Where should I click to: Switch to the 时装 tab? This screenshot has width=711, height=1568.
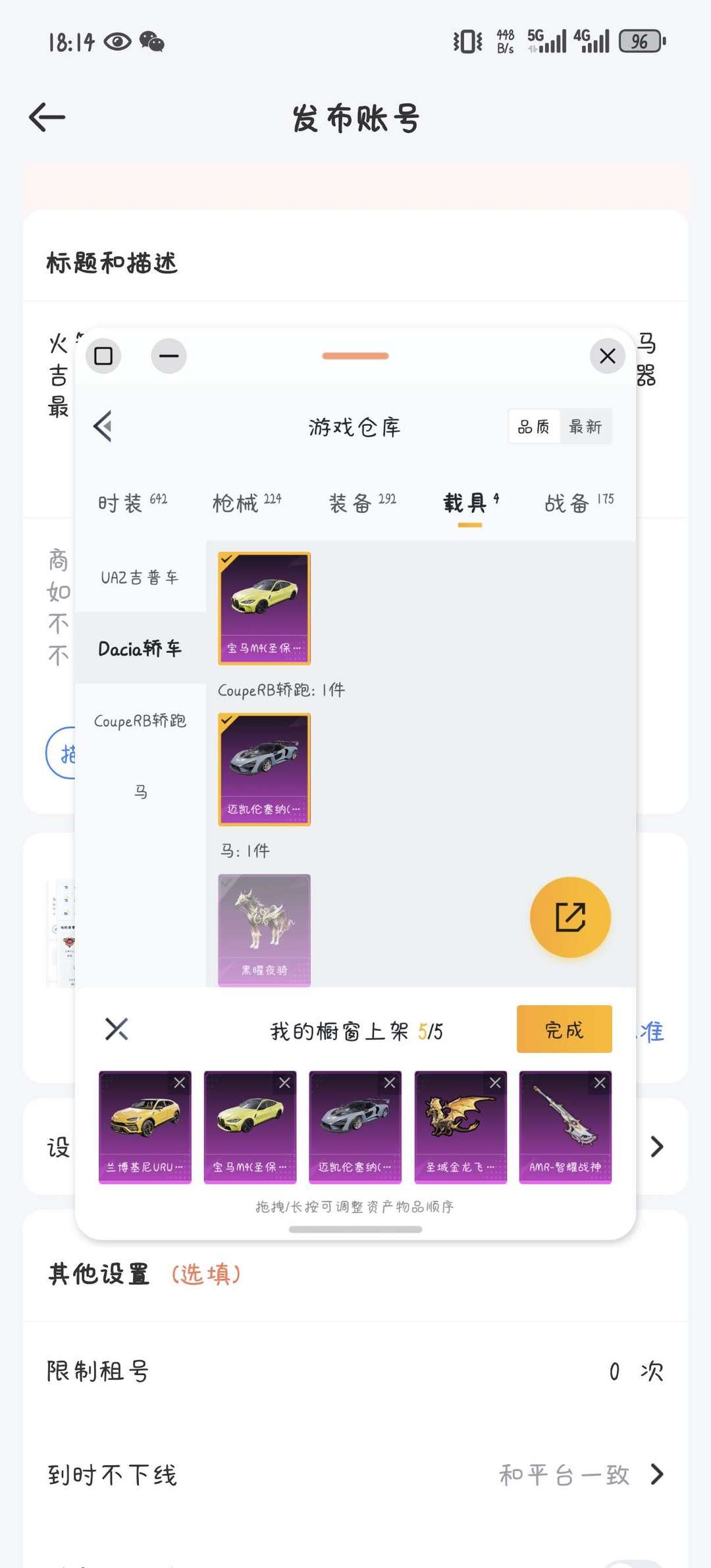tap(132, 503)
